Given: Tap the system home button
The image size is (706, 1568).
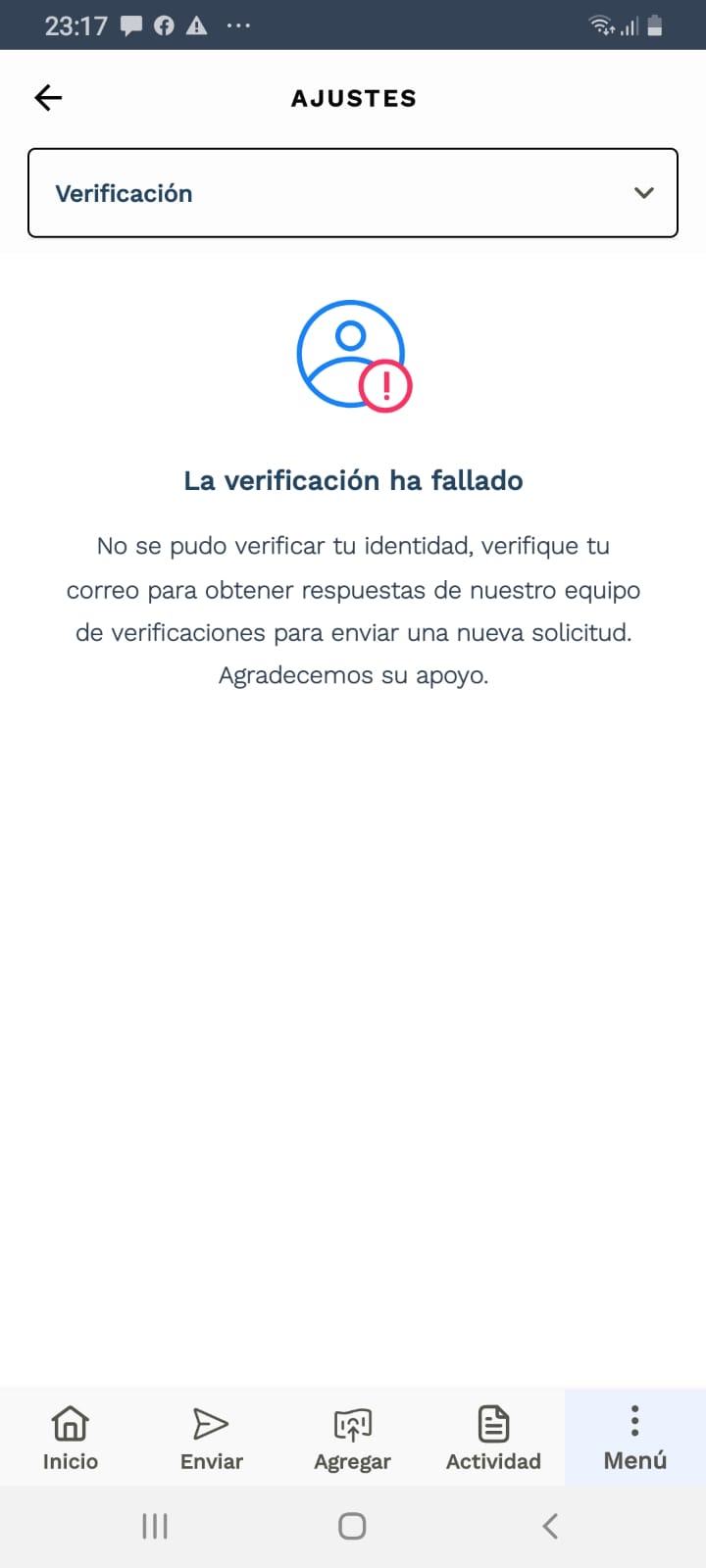Looking at the screenshot, I should point(352,1526).
